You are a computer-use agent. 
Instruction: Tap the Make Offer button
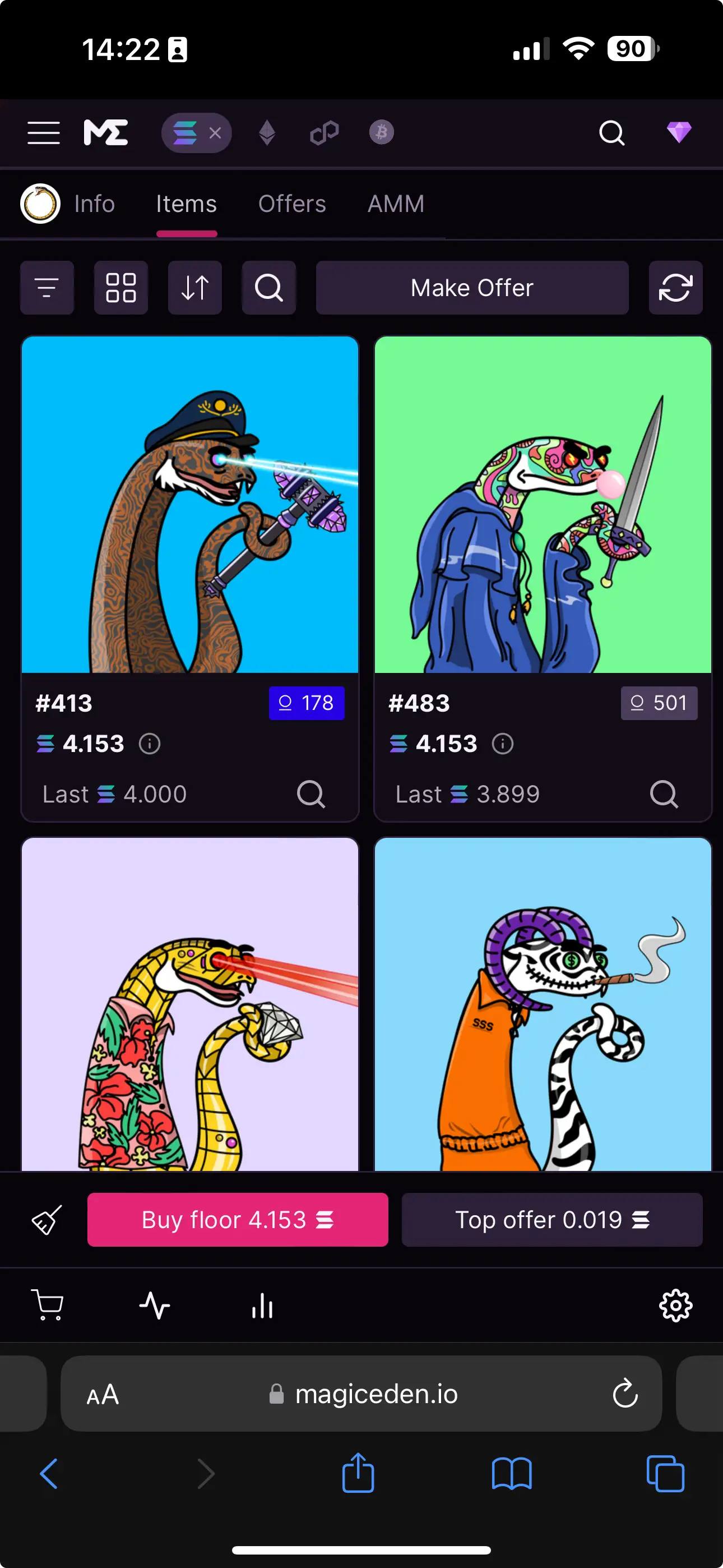pos(472,288)
